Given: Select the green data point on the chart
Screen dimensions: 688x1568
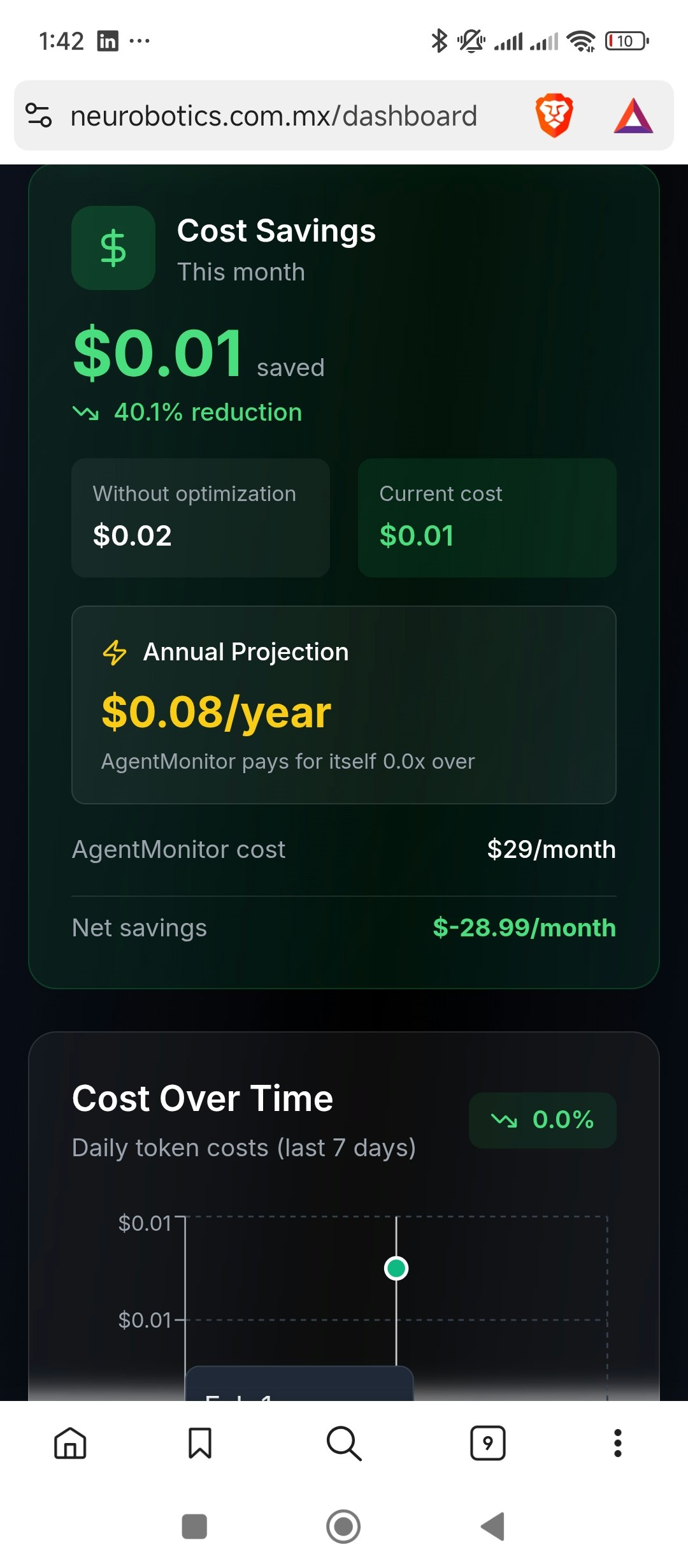Looking at the screenshot, I should pos(396,1268).
